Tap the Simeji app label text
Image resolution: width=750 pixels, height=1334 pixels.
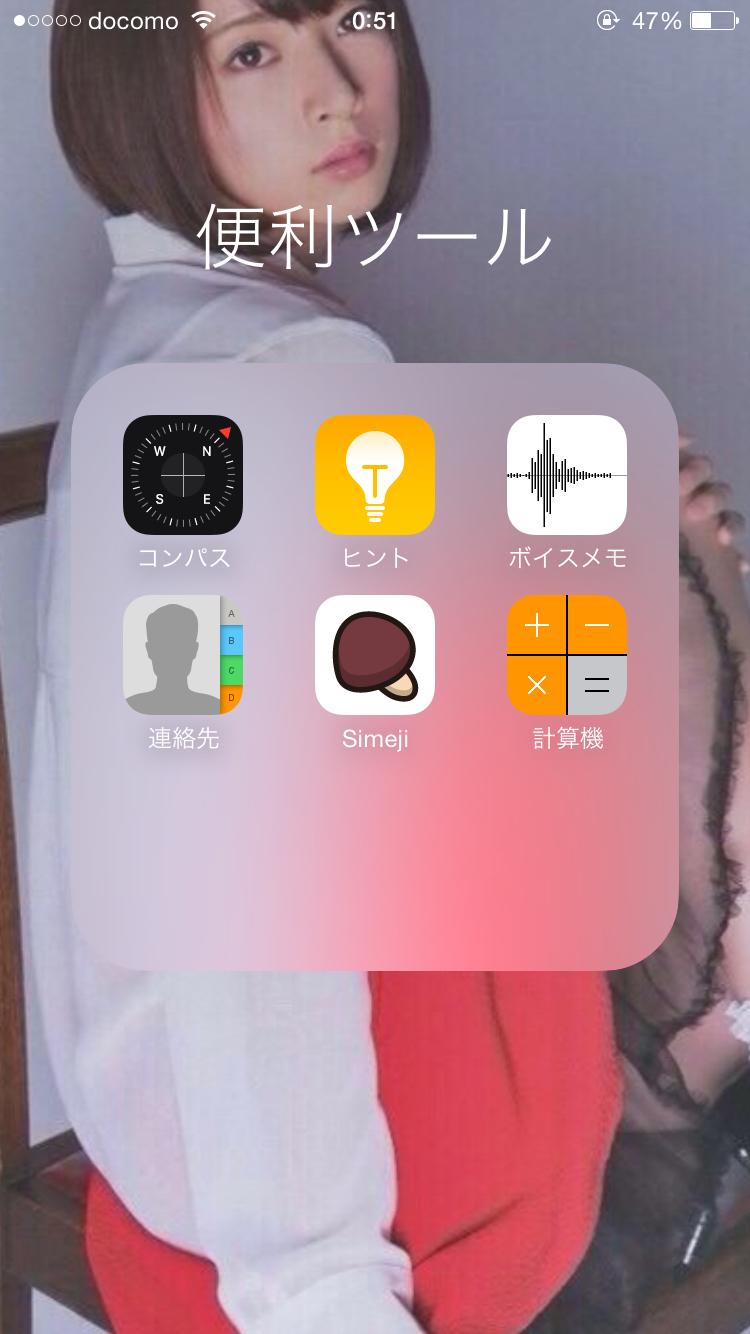click(375, 737)
